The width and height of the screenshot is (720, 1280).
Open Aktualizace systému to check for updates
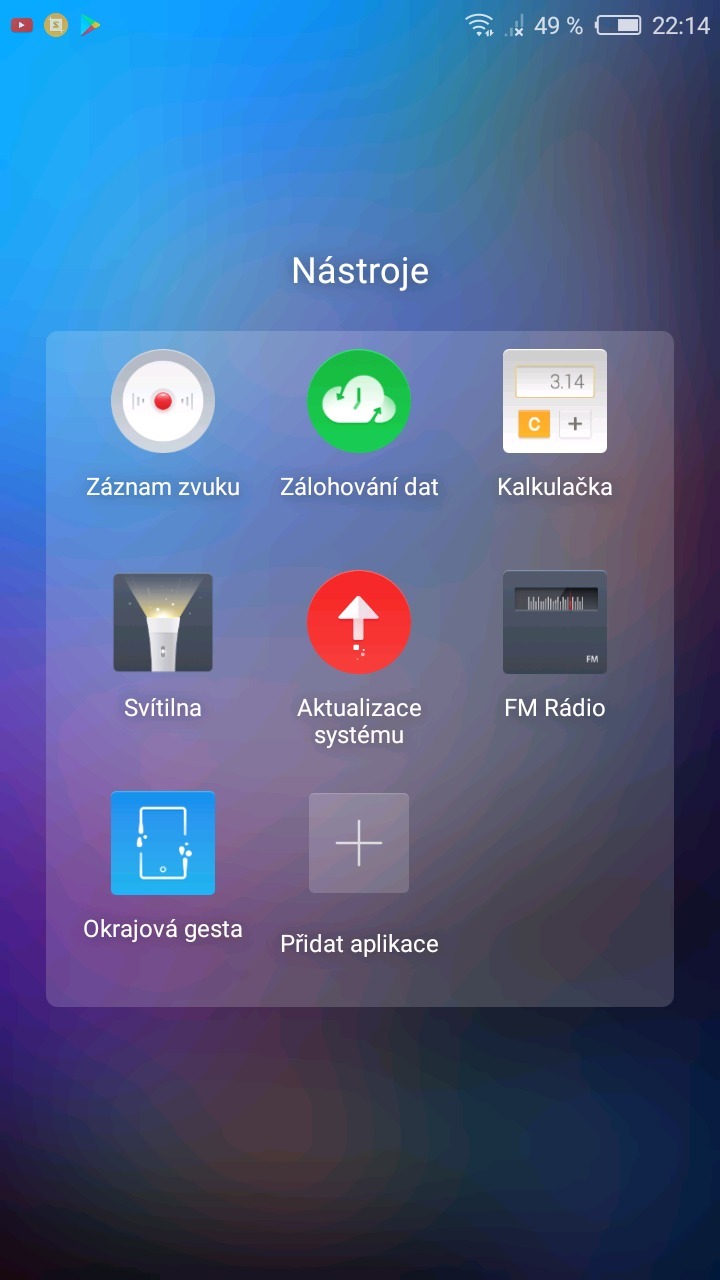coord(359,621)
